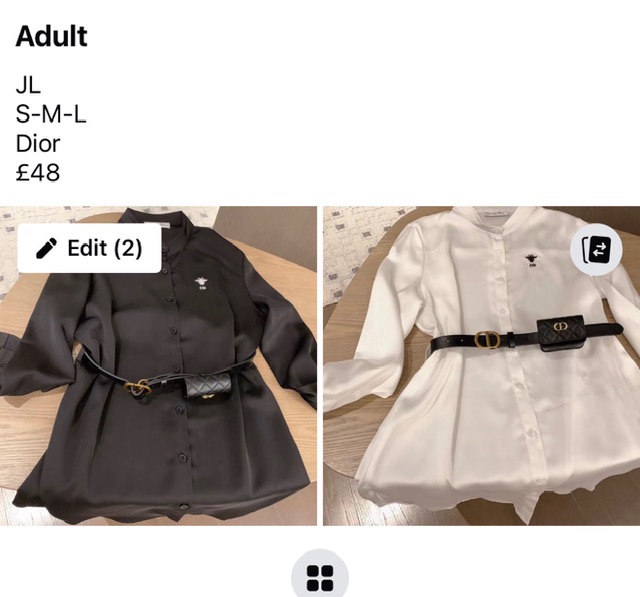Tap the Edit (2) photos button
The height and width of the screenshot is (597, 640).
pyautogui.click(x=89, y=248)
